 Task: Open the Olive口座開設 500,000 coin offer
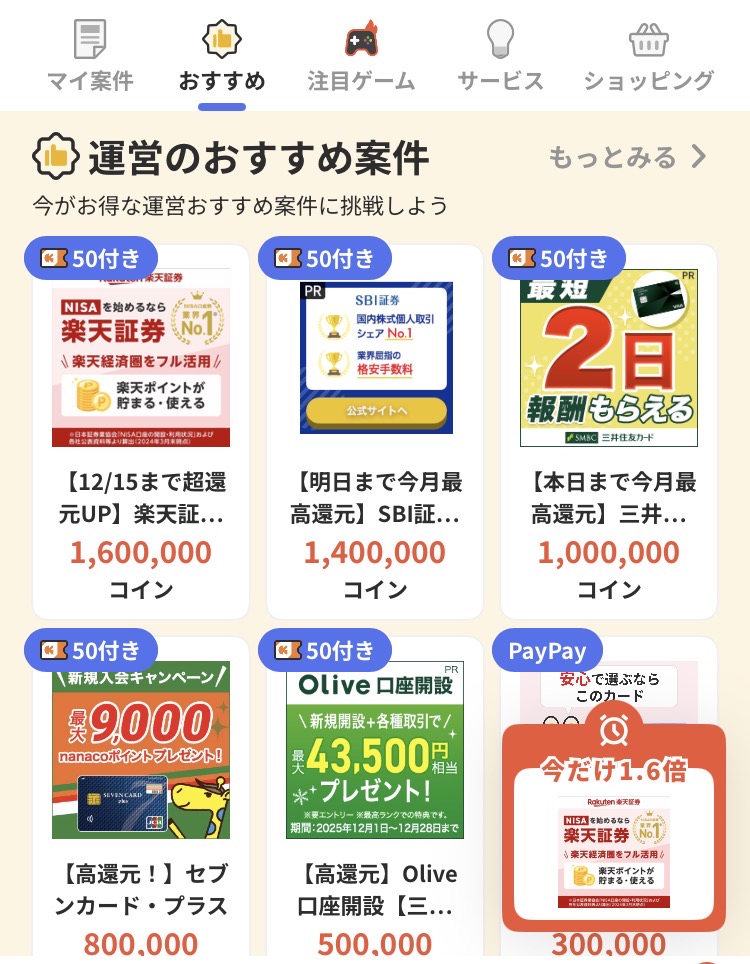(375, 800)
